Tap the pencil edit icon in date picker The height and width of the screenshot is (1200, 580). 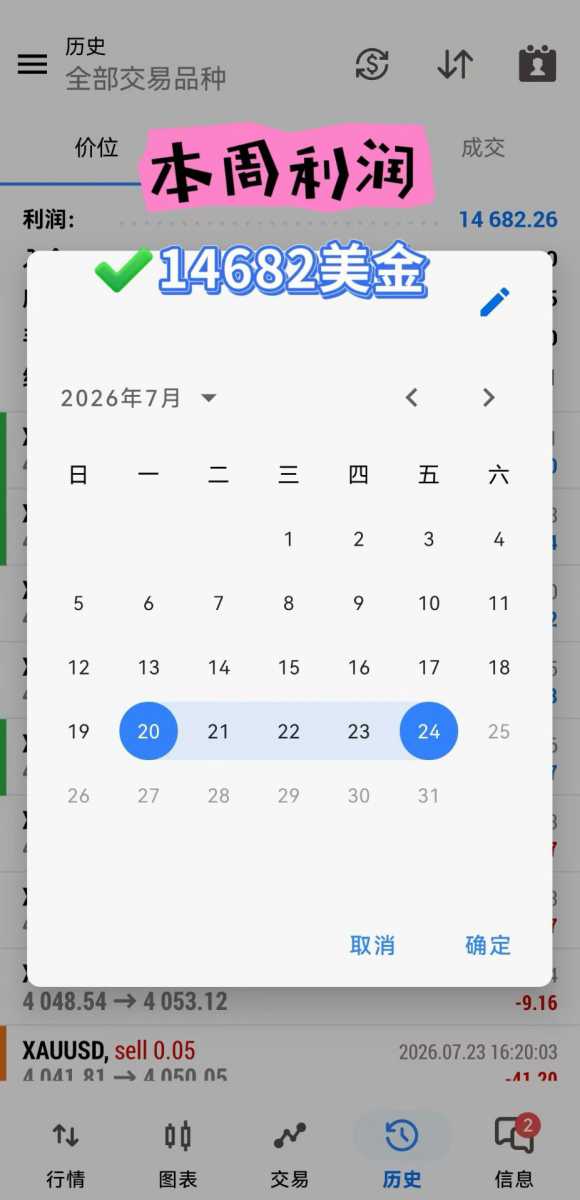tap(495, 302)
